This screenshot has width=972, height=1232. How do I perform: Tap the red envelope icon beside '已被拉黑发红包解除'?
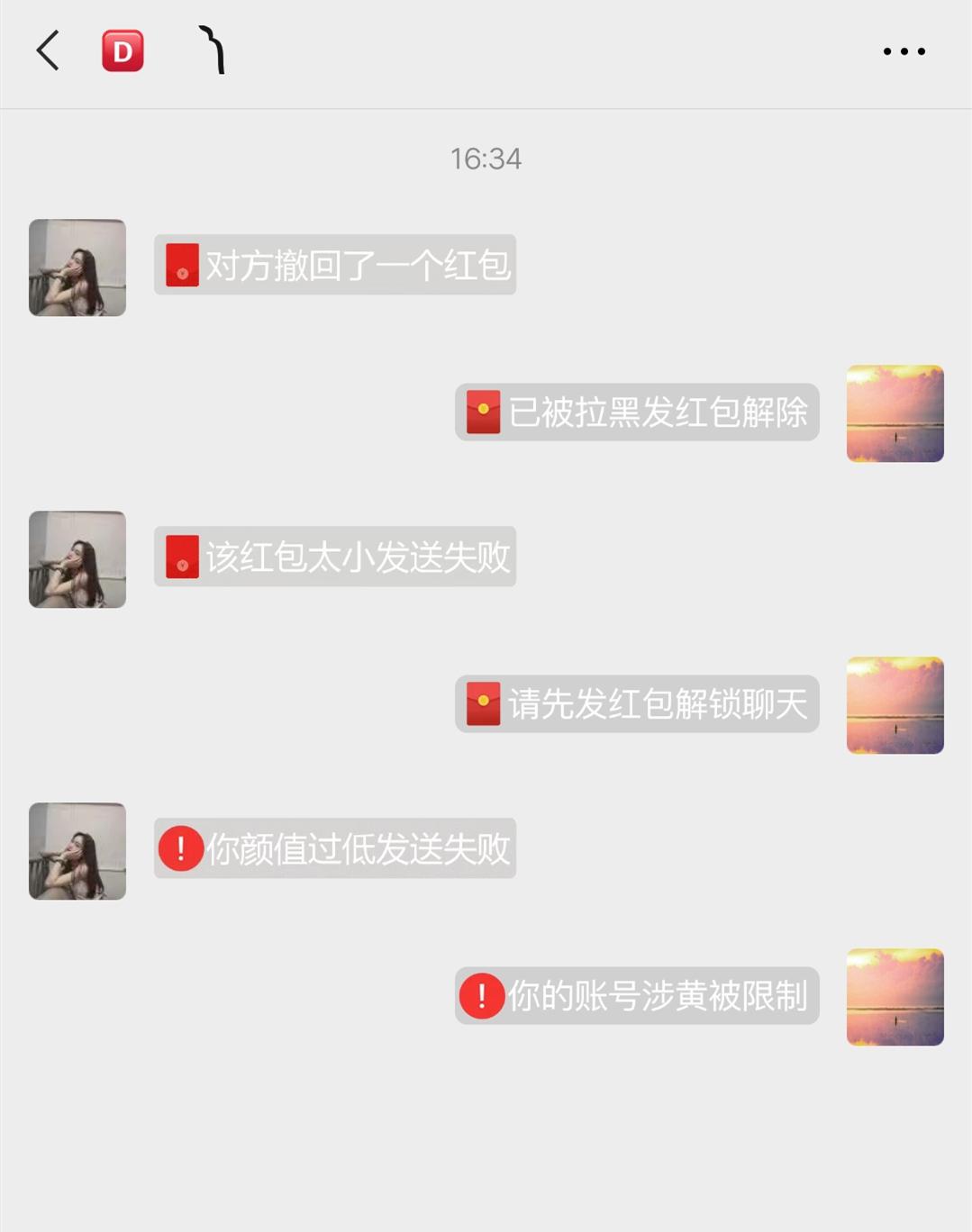482,413
